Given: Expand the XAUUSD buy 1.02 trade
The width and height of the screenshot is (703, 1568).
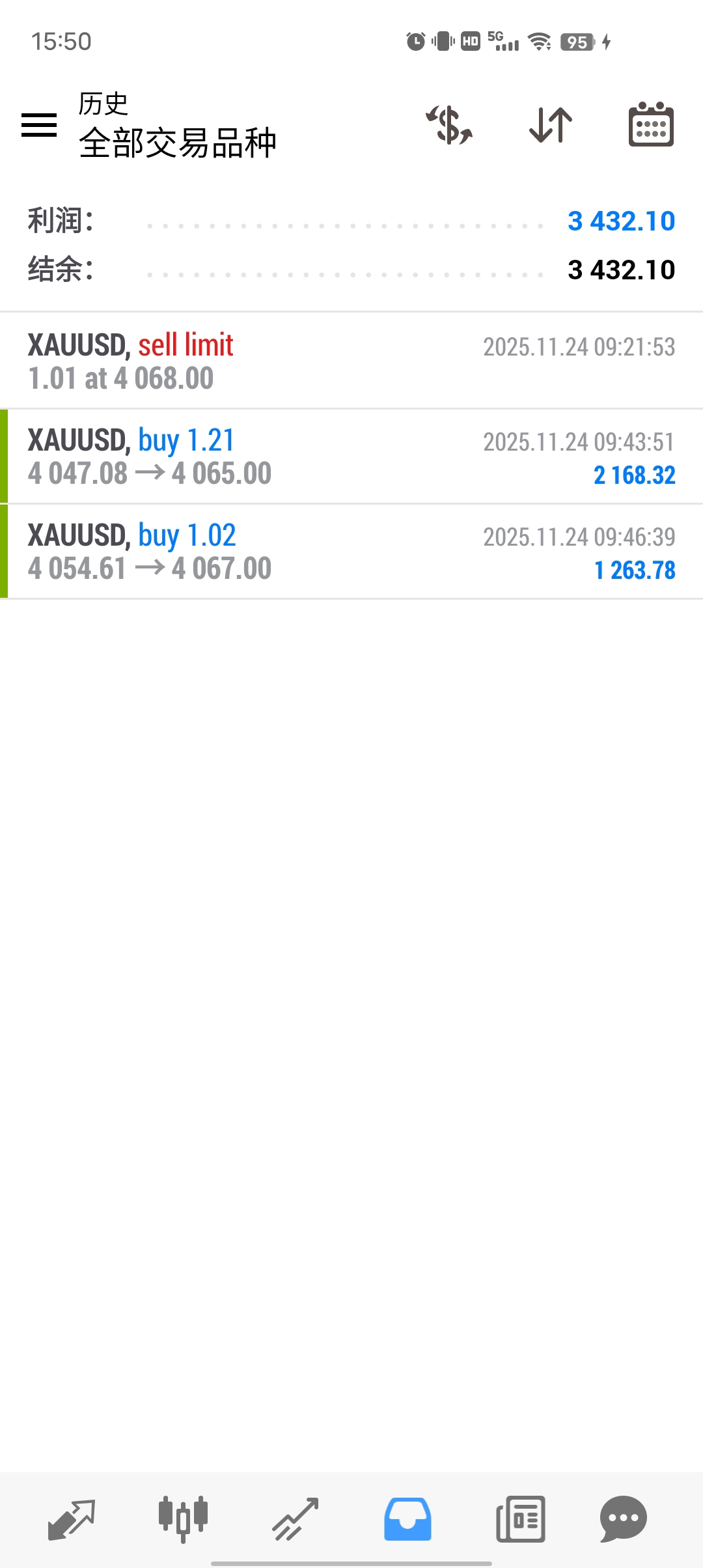Looking at the screenshot, I should [351, 552].
